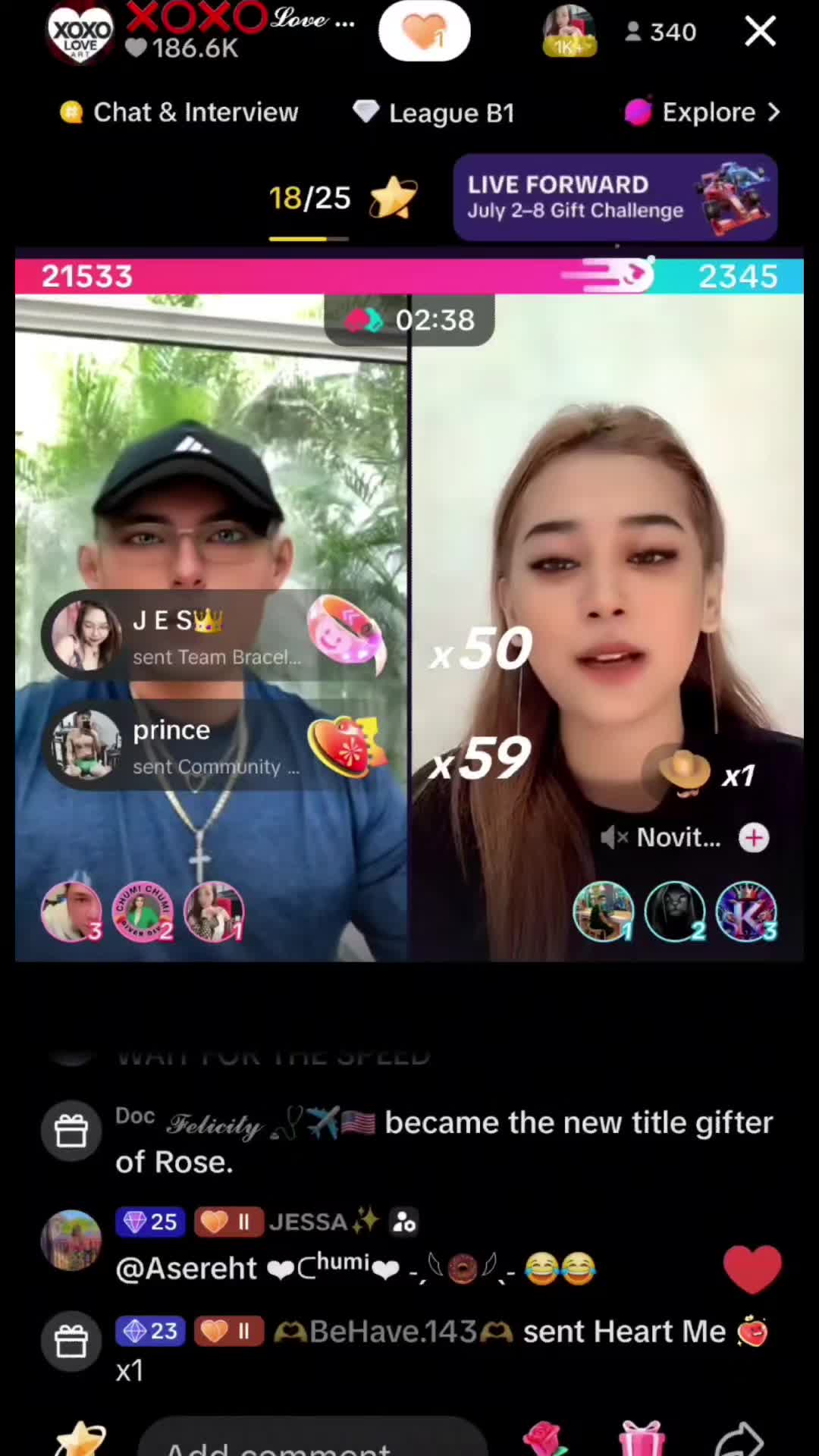Open the top viewer avatar beside viewer count
This screenshot has height=1456, width=819.
(x=569, y=32)
